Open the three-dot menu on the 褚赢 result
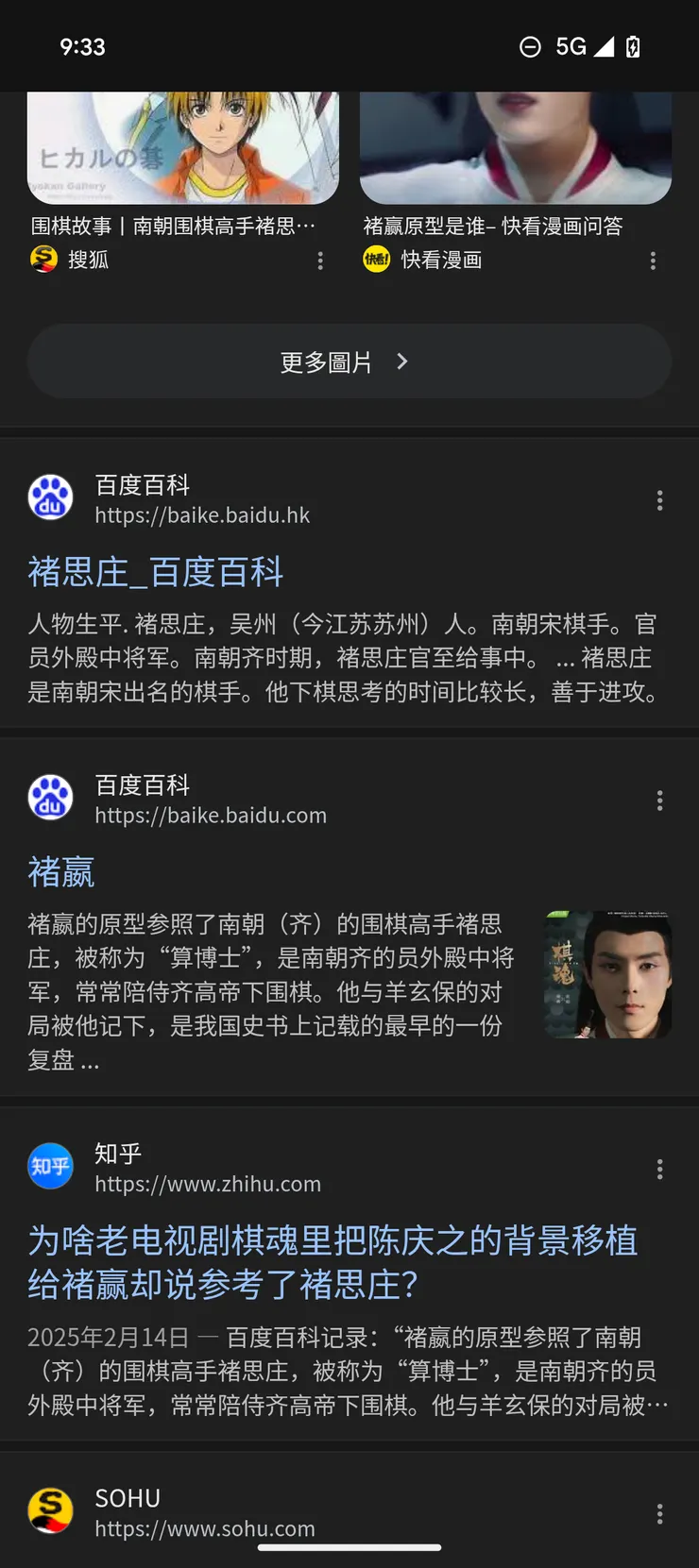The width and height of the screenshot is (699, 1568). click(659, 800)
